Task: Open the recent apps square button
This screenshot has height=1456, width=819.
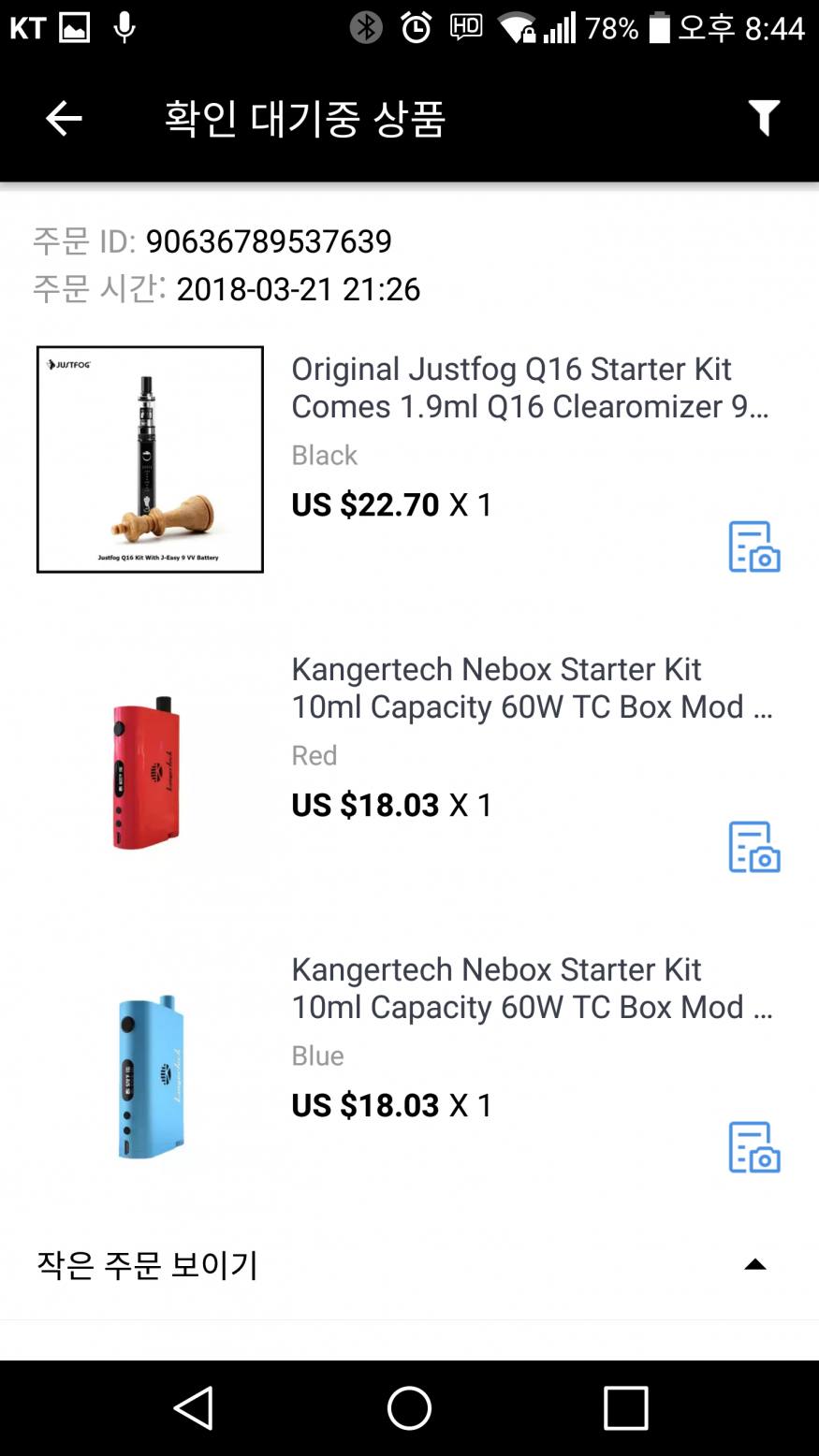Action: (x=625, y=1407)
